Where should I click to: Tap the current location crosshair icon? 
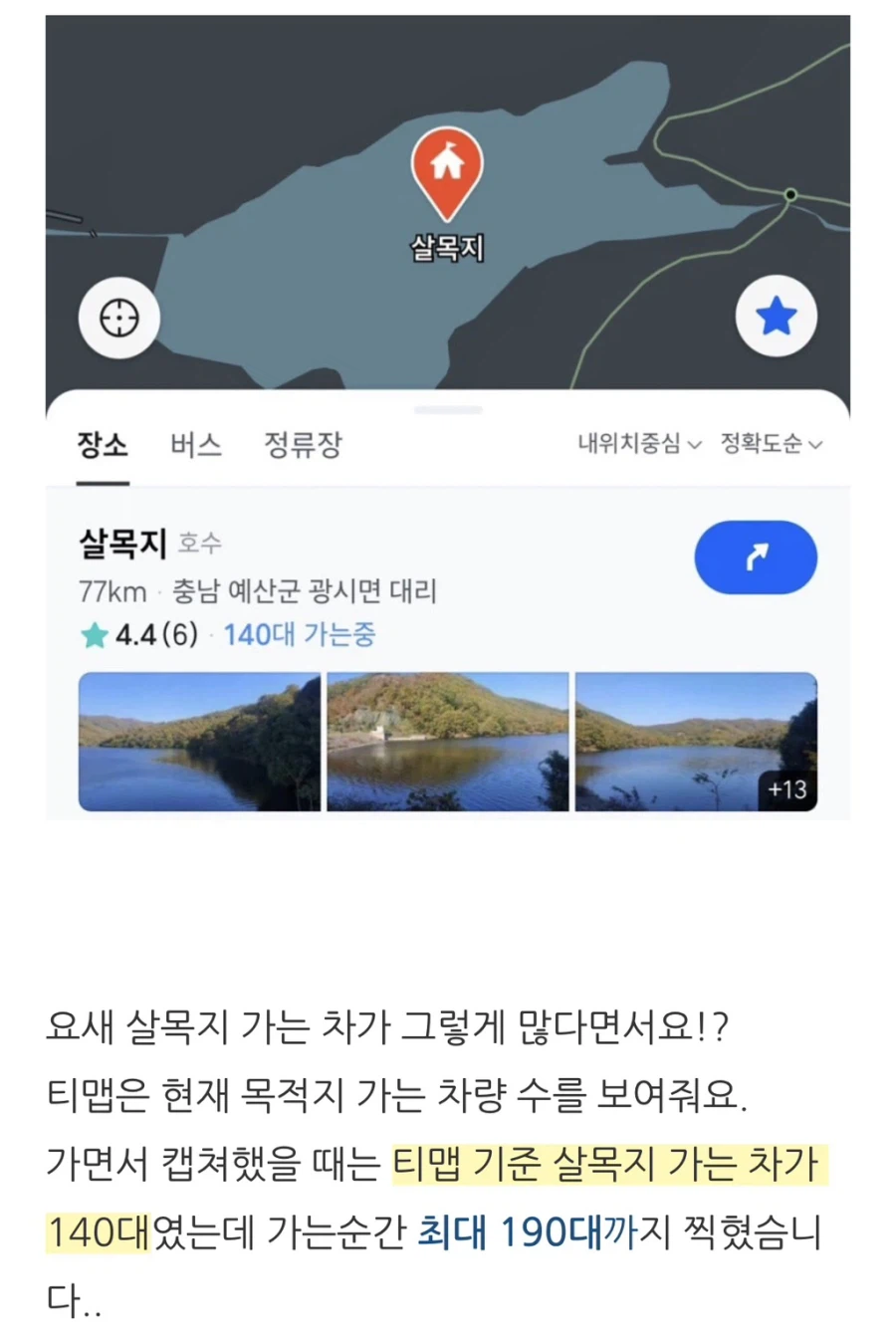click(118, 317)
